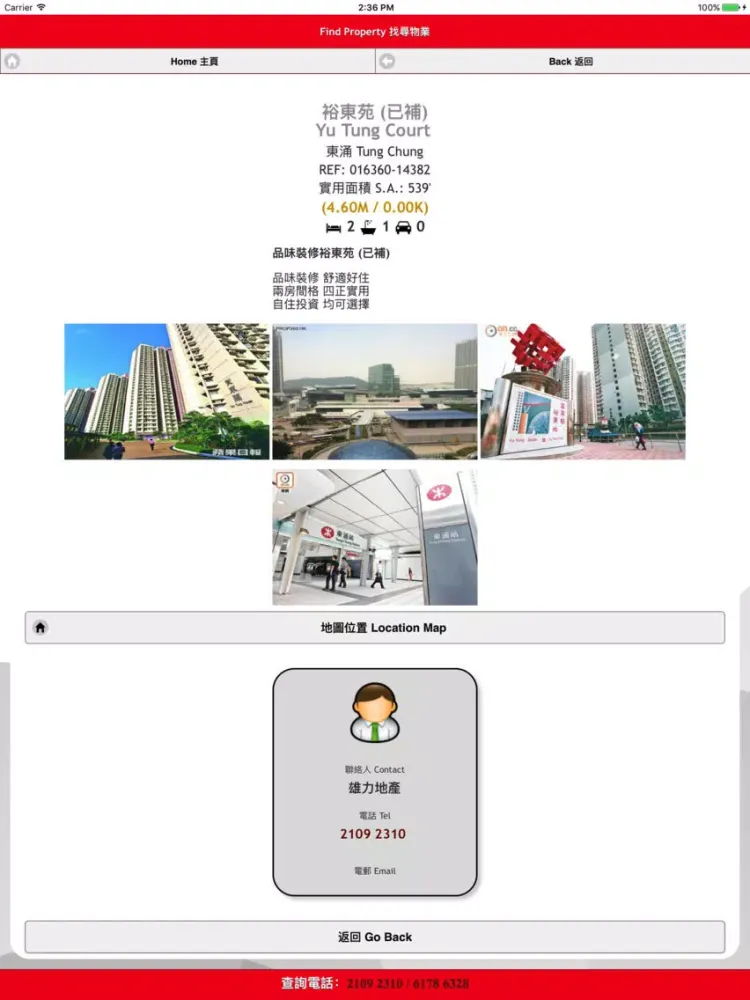Open the MTR station photo

click(375, 537)
